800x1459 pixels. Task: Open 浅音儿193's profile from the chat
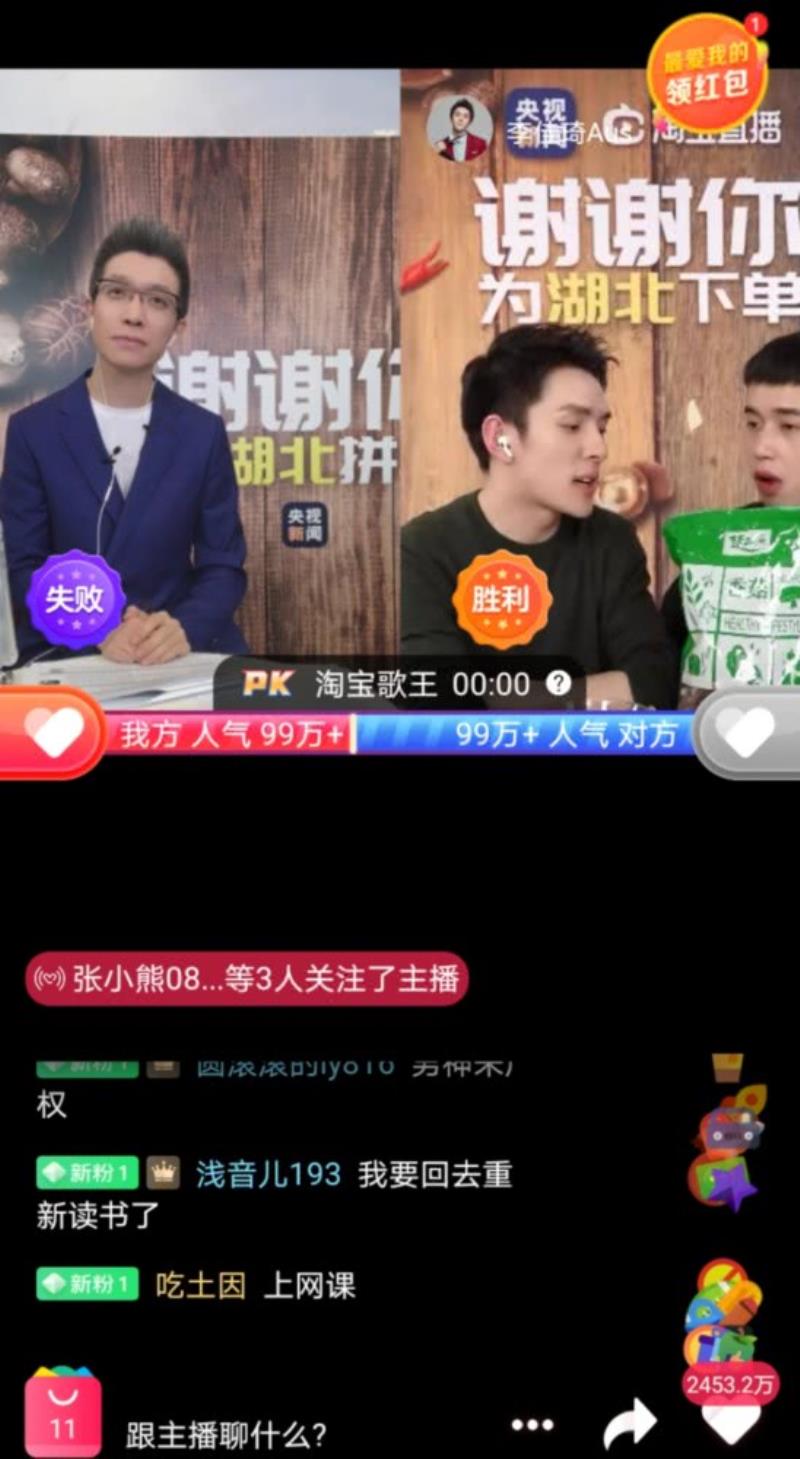point(268,1174)
